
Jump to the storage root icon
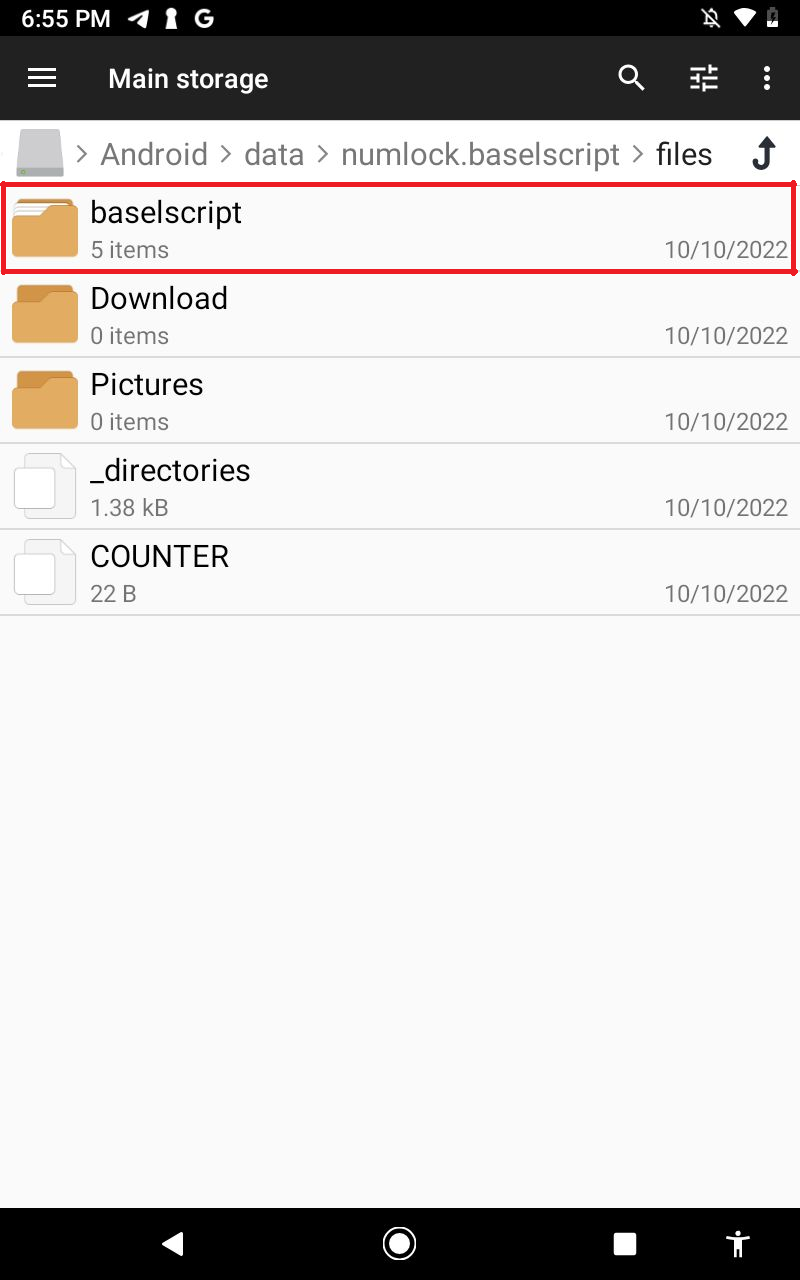tap(40, 154)
